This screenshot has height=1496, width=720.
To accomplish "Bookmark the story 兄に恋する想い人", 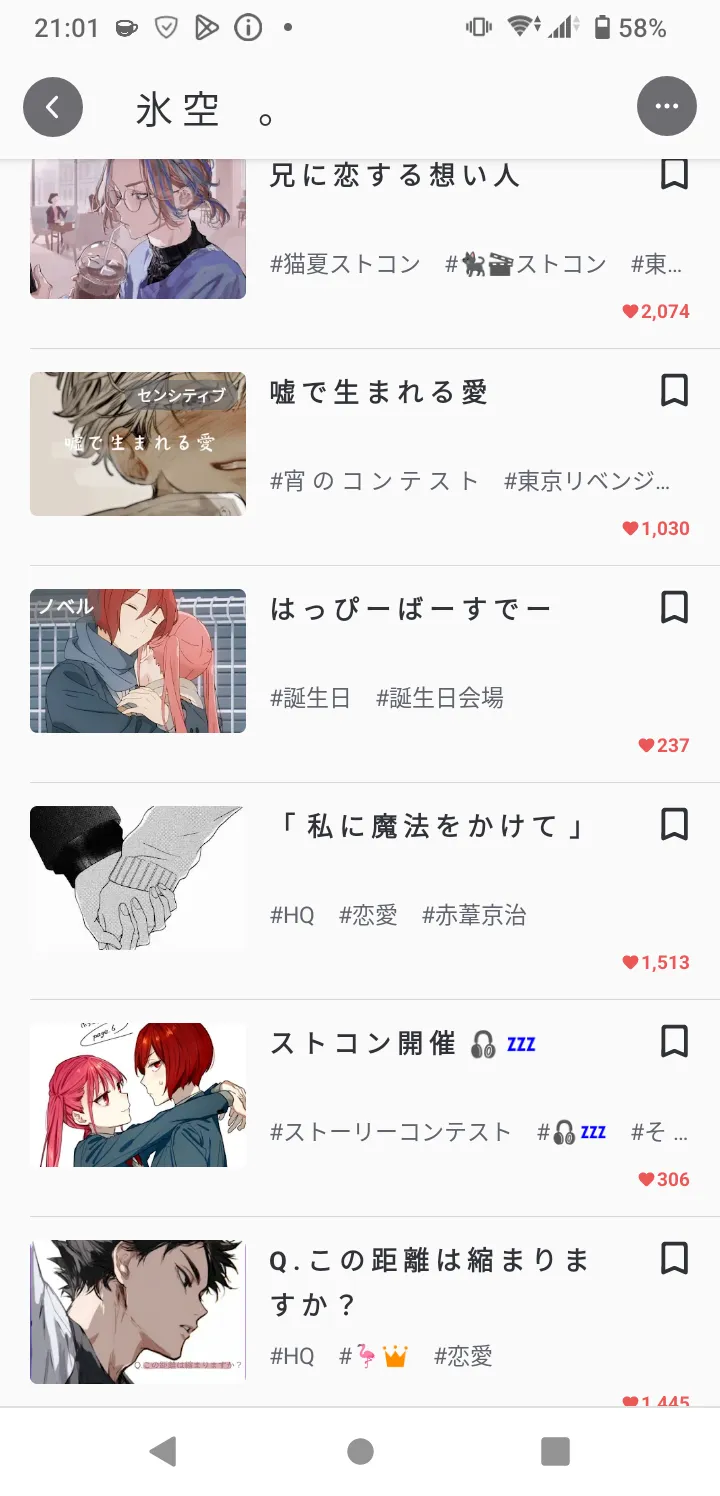I will point(675,174).
